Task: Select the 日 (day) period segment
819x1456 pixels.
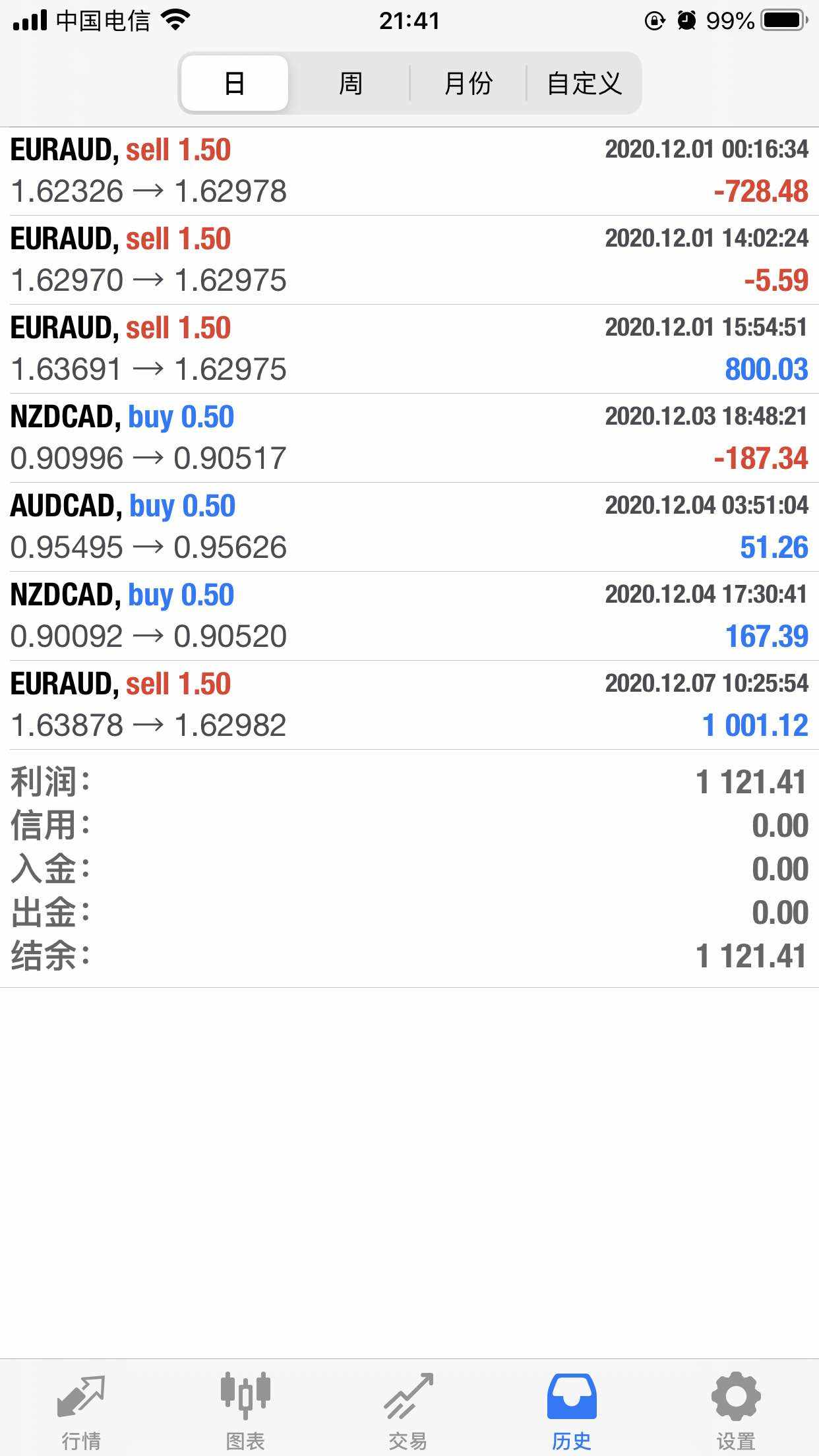Action: (235, 83)
